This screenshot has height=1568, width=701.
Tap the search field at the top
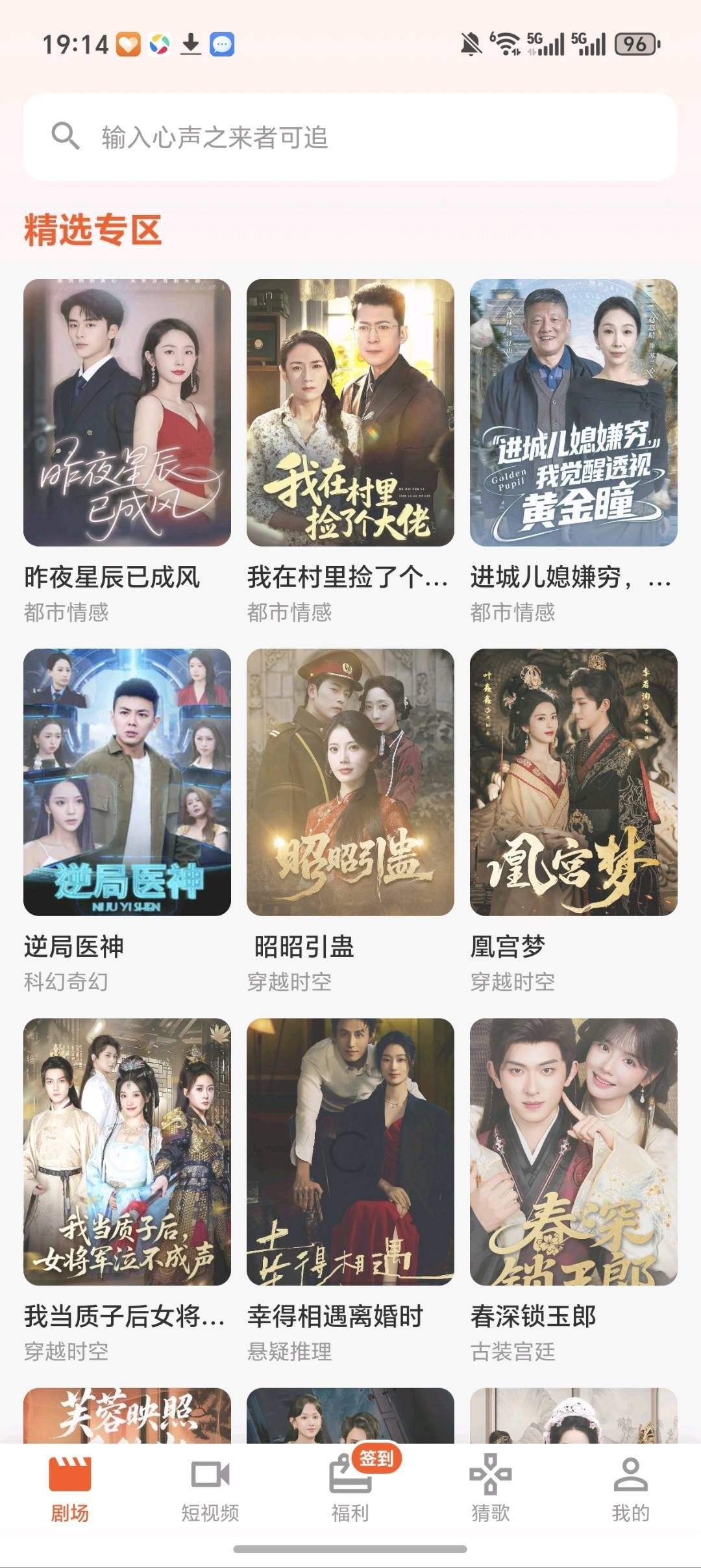pyautogui.click(x=350, y=137)
